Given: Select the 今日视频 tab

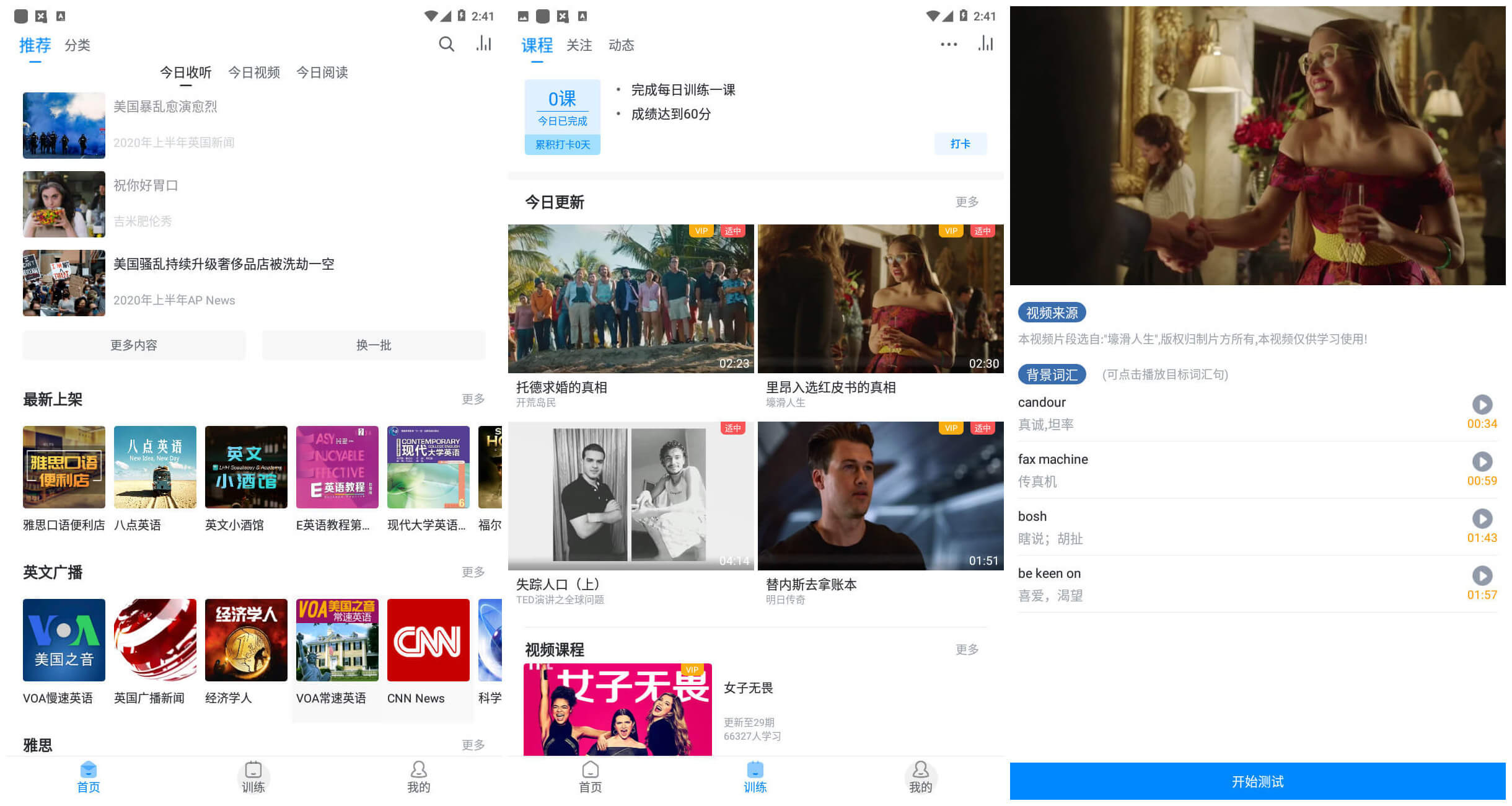Looking at the screenshot, I should coord(254,73).
